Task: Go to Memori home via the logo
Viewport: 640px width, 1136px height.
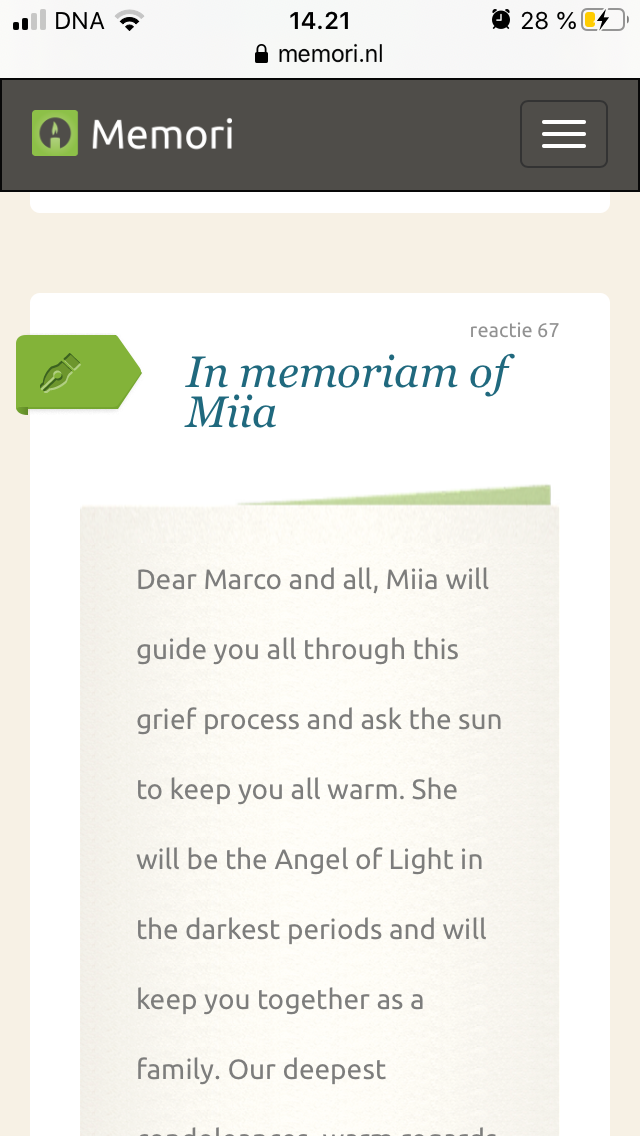Action: (x=132, y=133)
